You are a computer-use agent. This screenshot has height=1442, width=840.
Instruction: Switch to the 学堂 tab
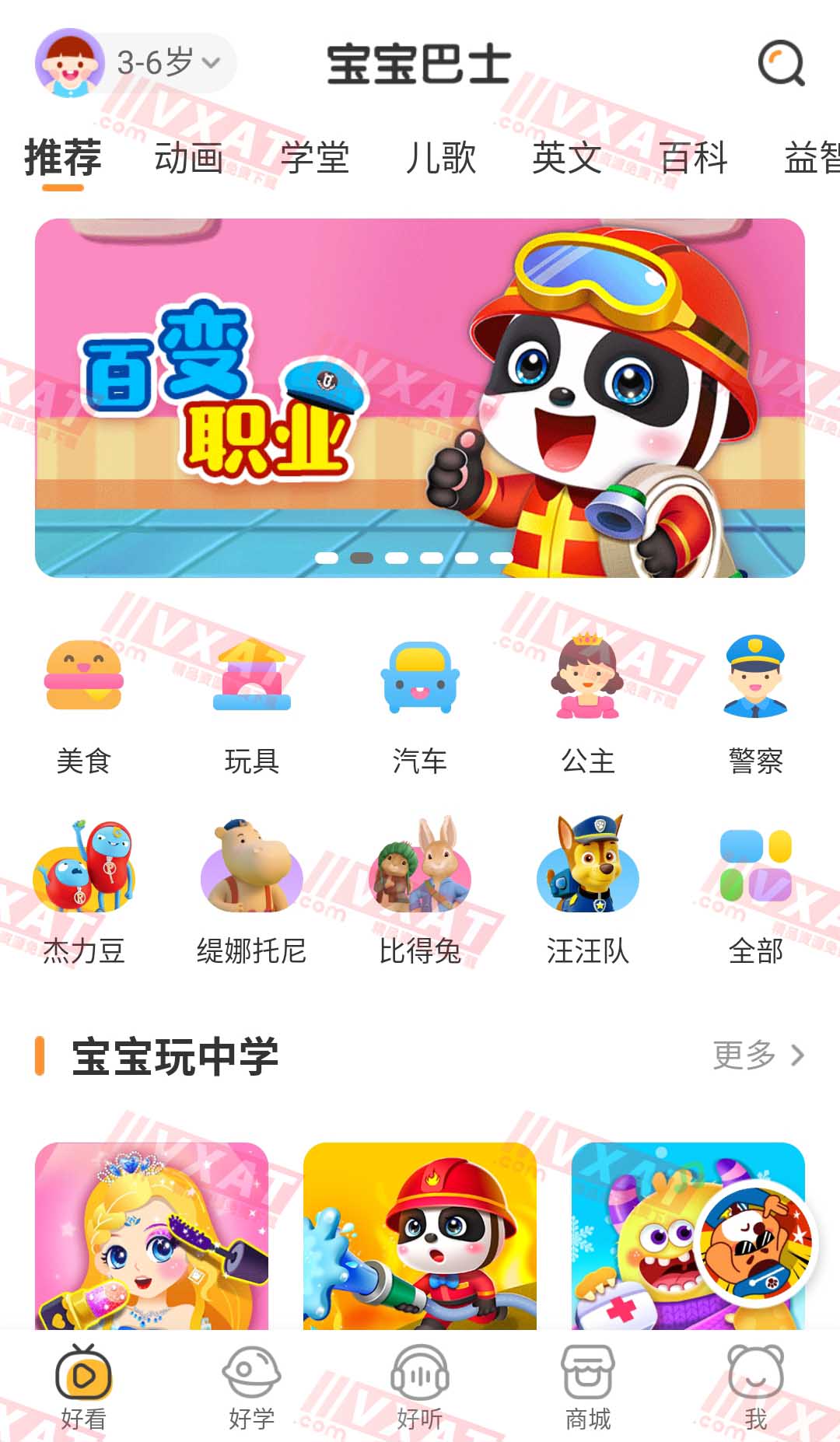tap(315, 158)
